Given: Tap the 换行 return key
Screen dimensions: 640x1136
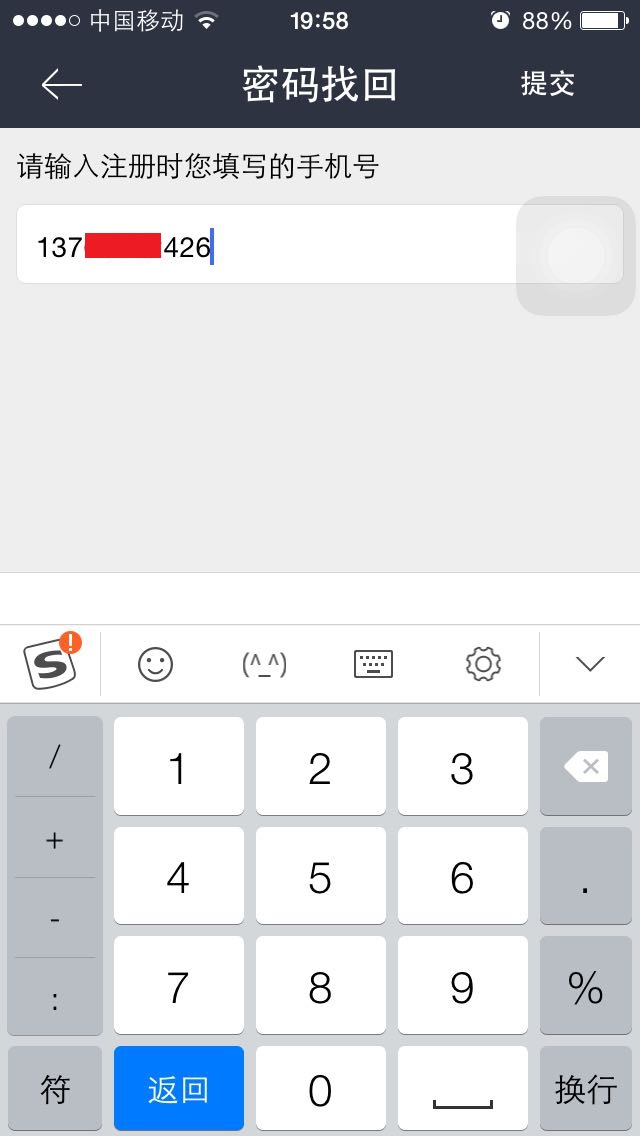Looking at the screenshot, I should tap(586, 1088).
